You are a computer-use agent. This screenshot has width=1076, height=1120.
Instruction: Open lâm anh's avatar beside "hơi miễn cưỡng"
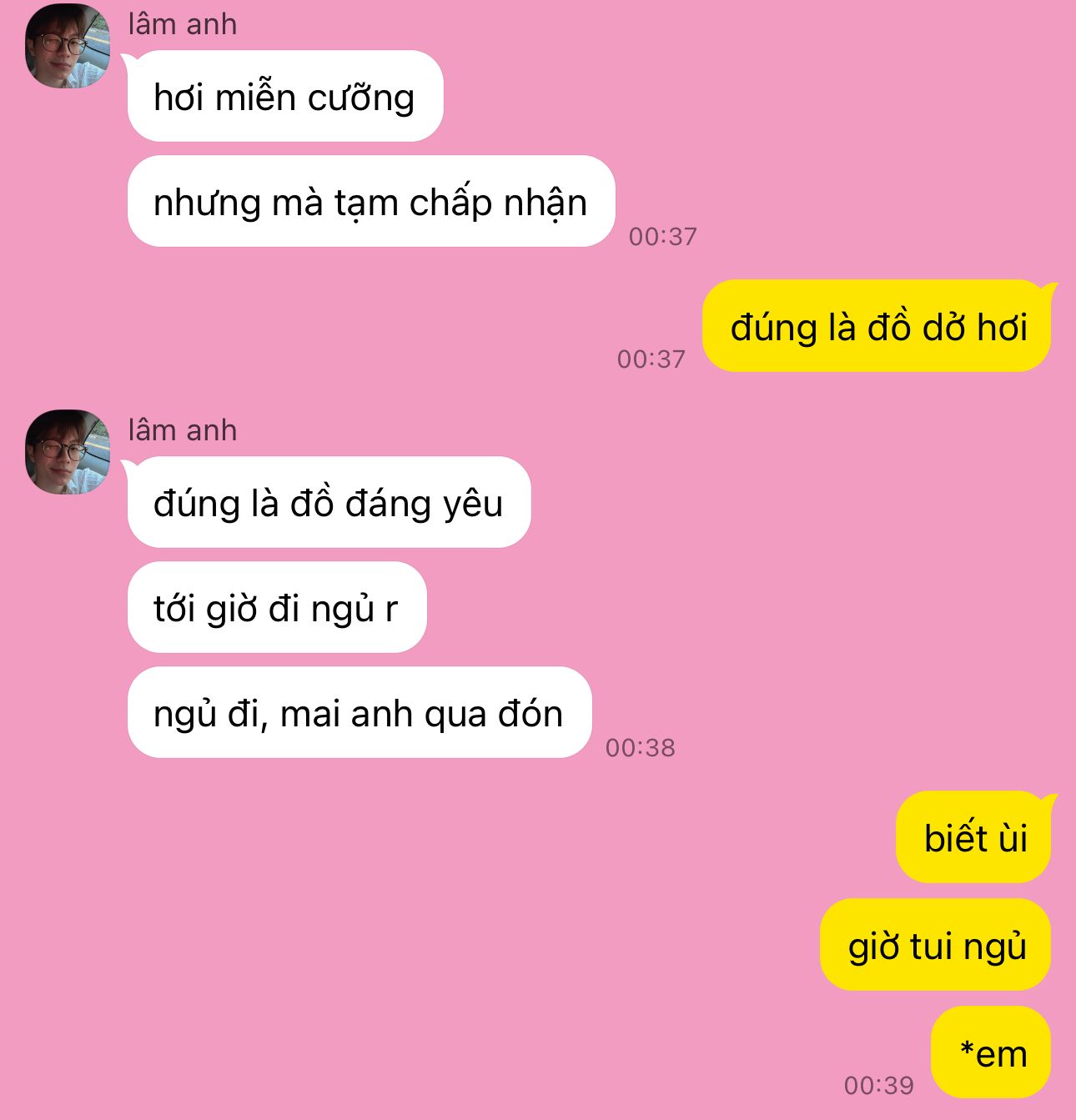(x=68, y=46)
